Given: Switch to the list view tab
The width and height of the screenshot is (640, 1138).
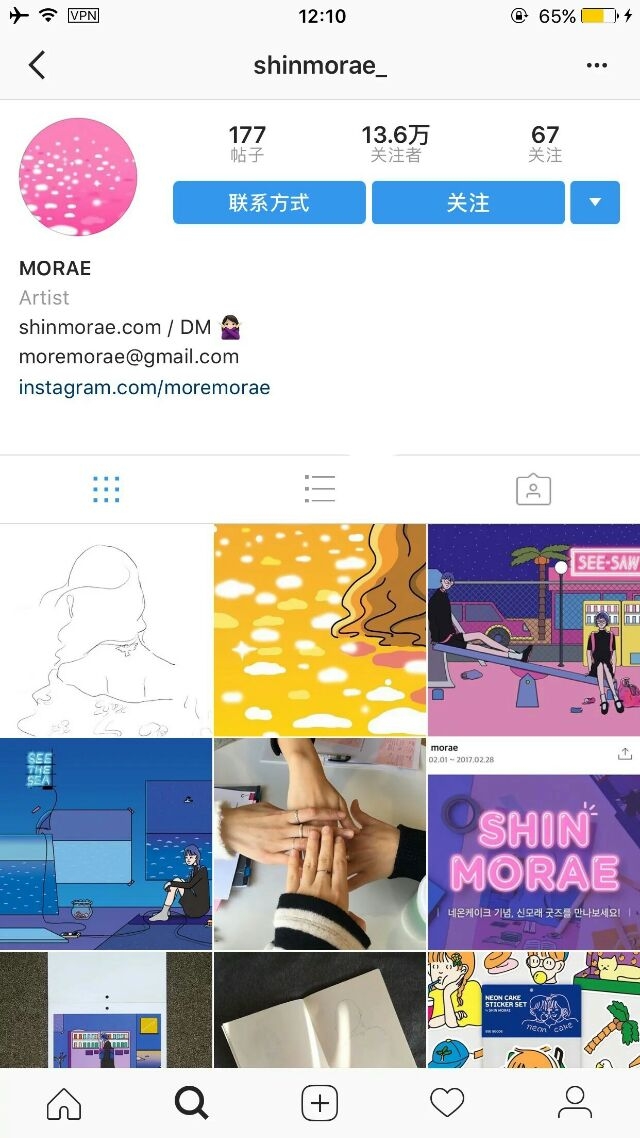Looking at the screenshot, I should point(320,489).
